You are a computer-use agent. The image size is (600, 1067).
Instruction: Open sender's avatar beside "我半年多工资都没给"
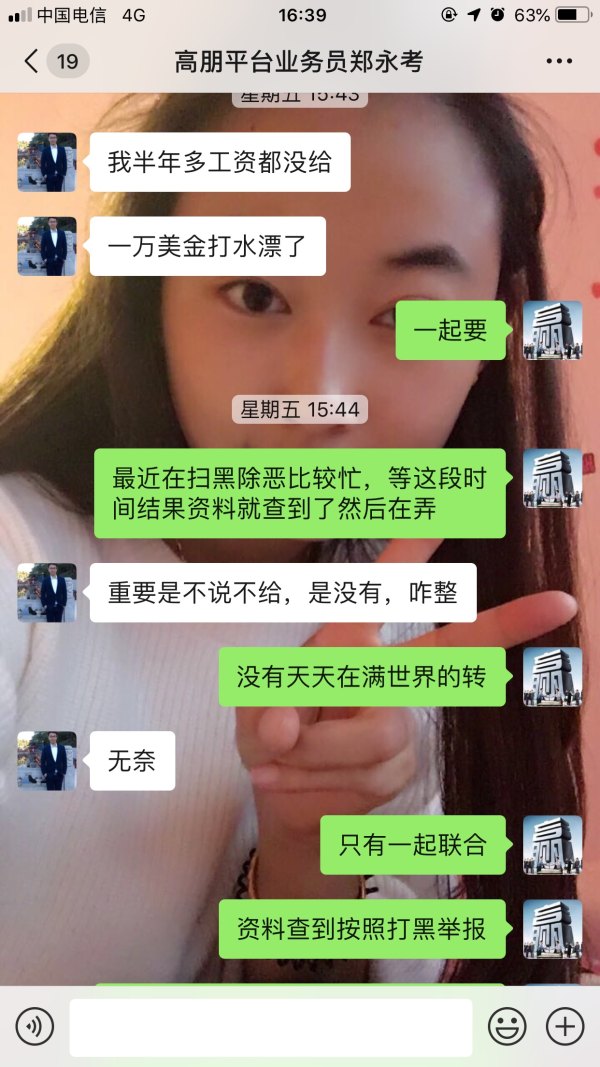(47, 162)
